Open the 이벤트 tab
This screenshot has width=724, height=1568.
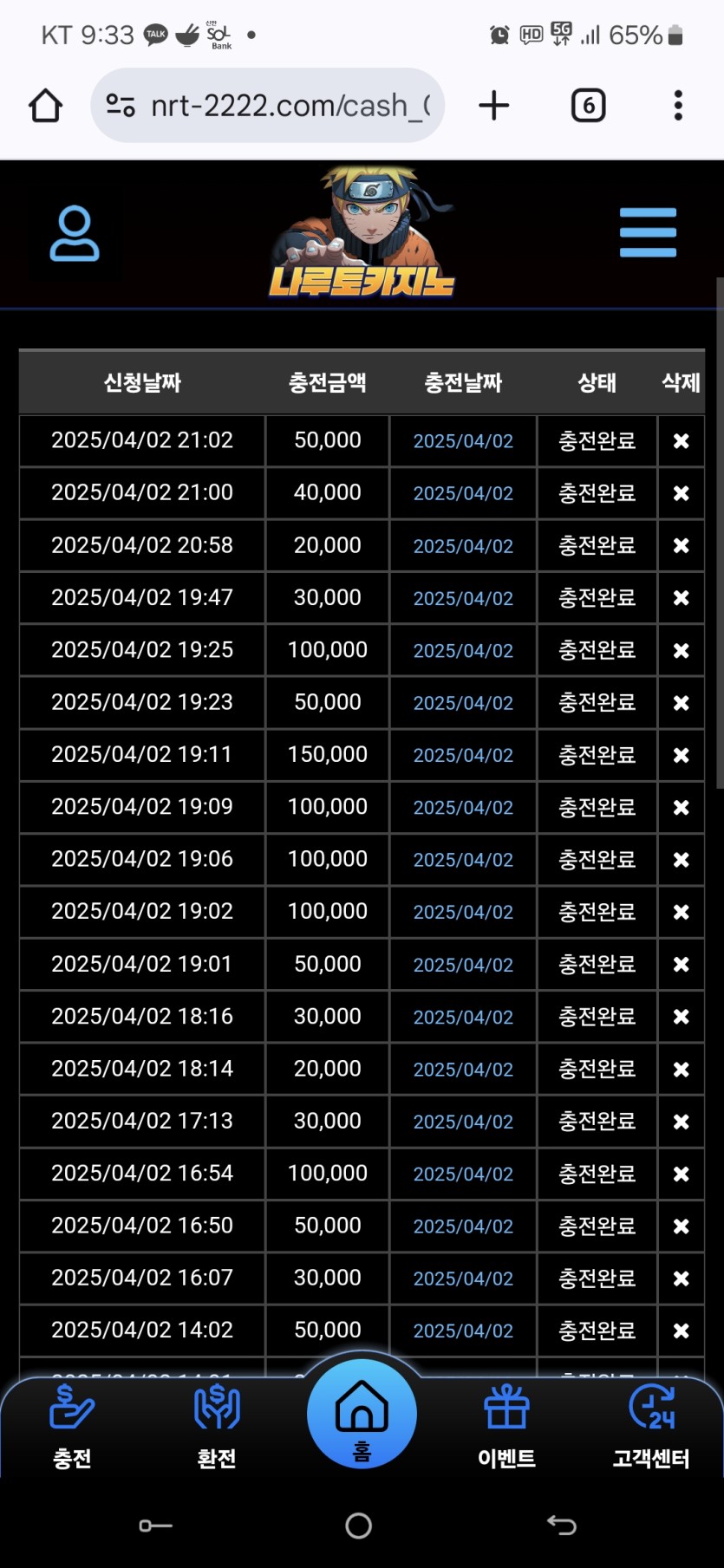(506, 1427)
